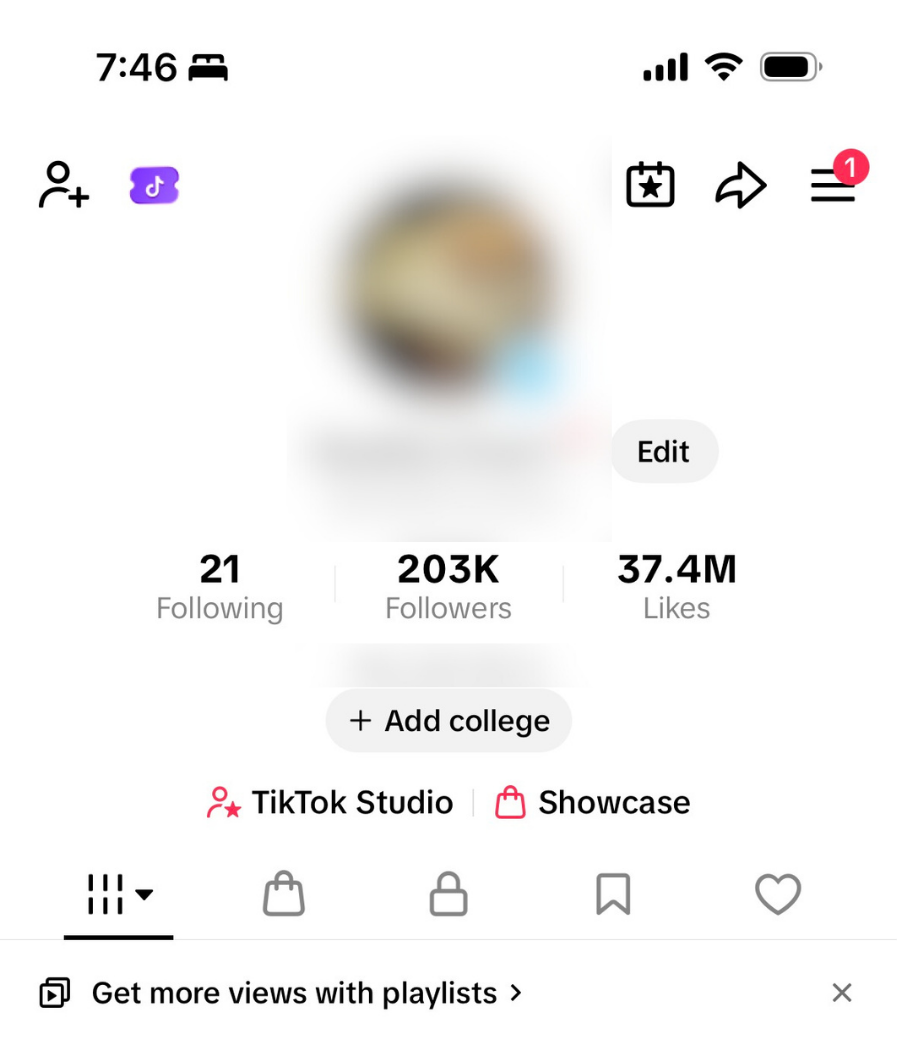This screenshot has height=1038, width=900.
Task: Select the videos grid tab
Action: (x=118, y=894)
